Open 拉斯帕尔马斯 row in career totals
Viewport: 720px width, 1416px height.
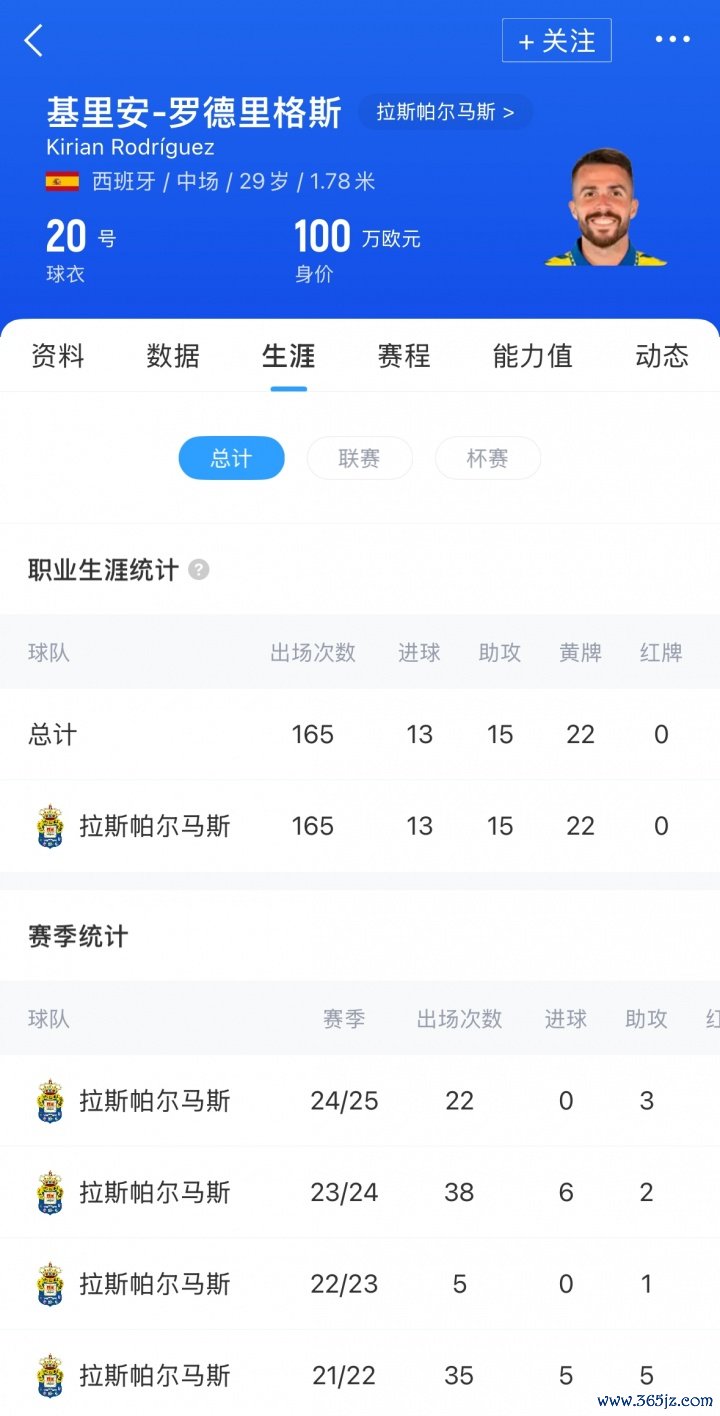(x=155, y=826)
